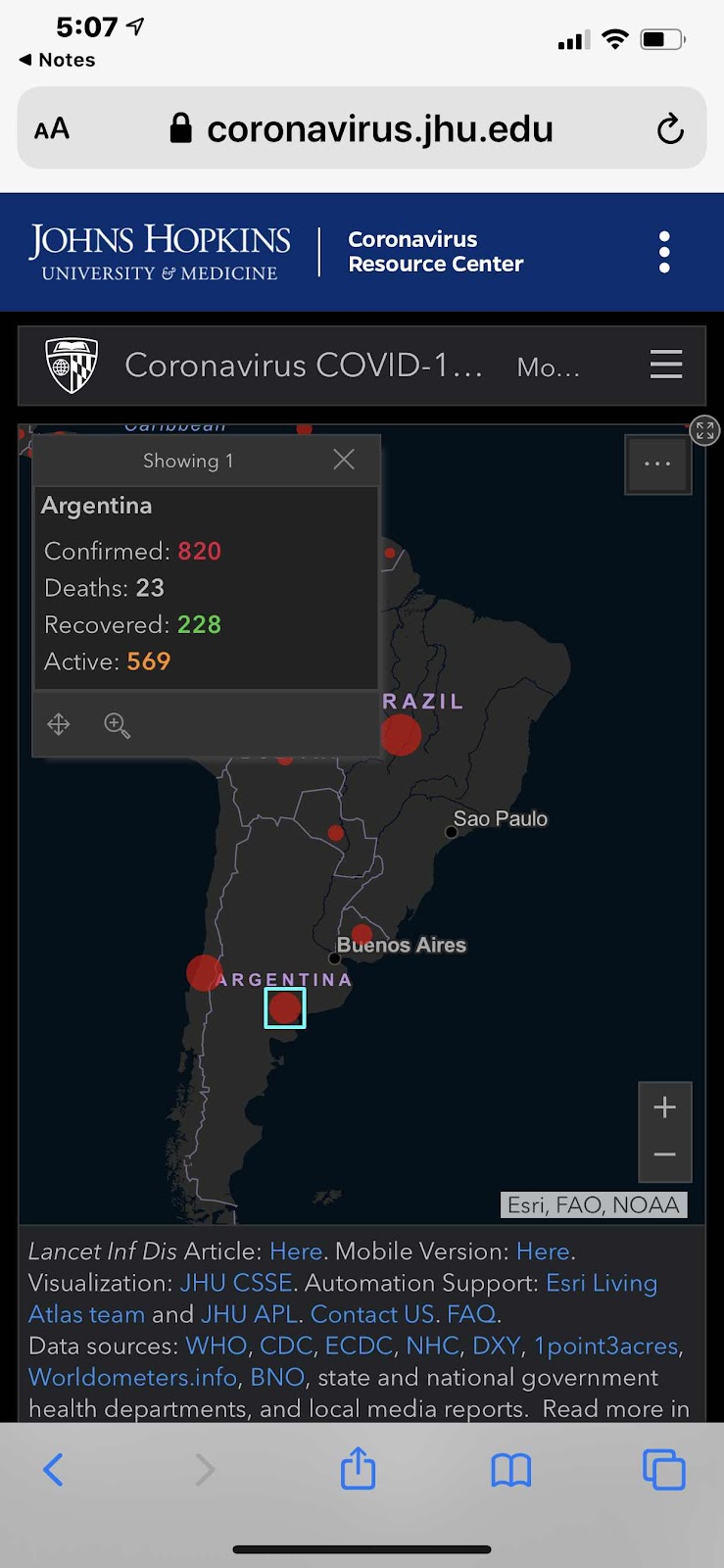Open the JHU CSSE link
This screenshot has height=1568, width=724.
236,1283
